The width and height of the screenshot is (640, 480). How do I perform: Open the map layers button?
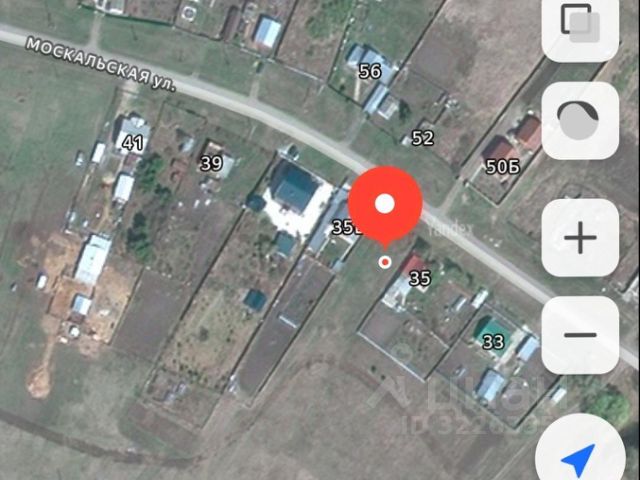coord(580,24)
